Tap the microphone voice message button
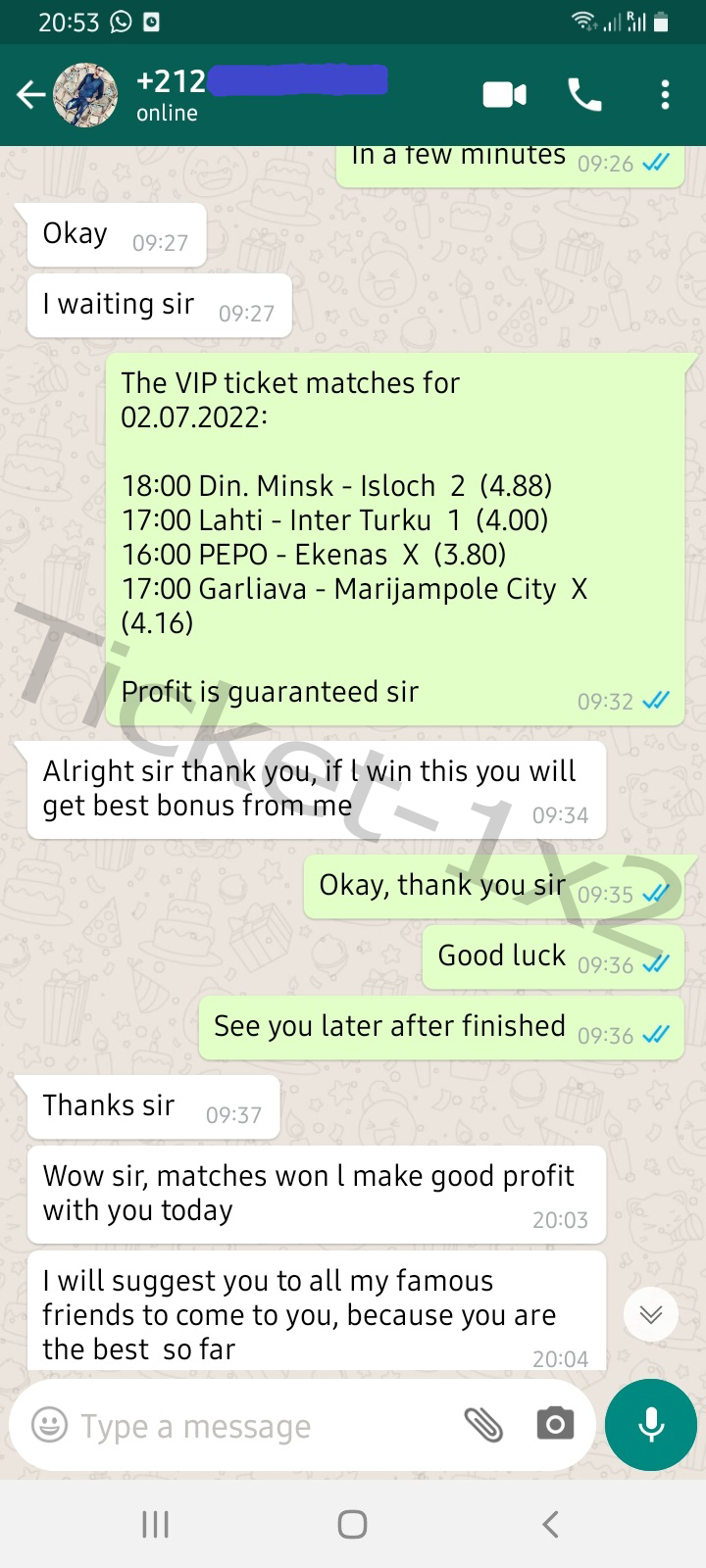This screenshot has width=706, height=1568. (x=651, y=1425)
